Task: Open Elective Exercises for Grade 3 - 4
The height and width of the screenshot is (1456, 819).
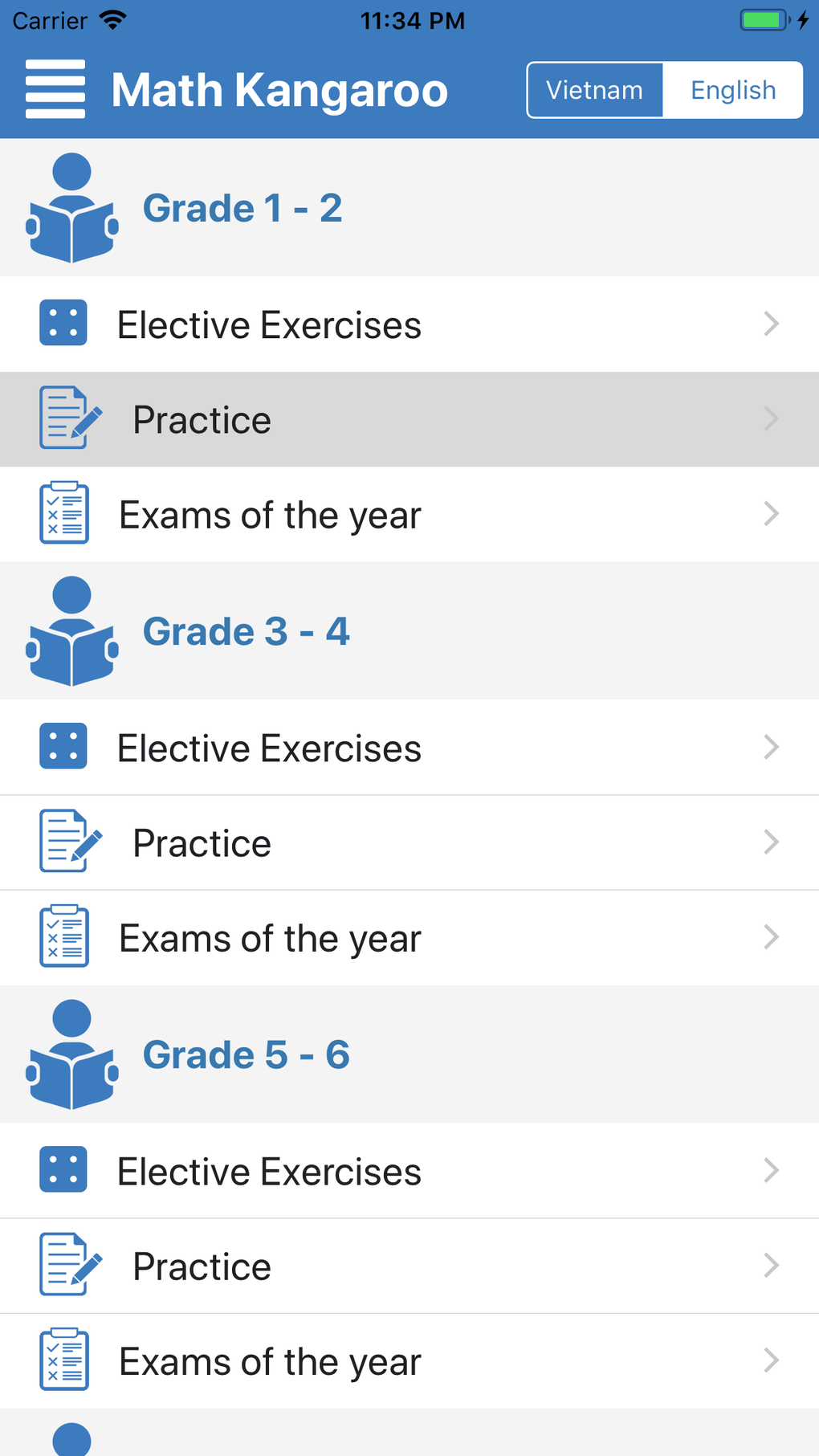Action: pos(409,748)
